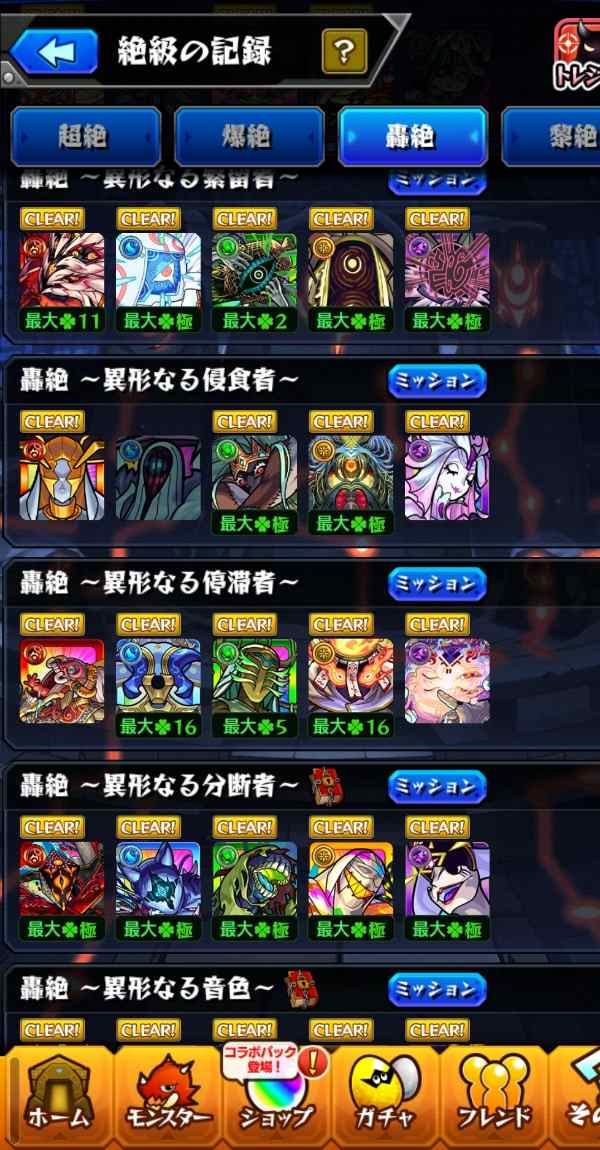The height and width of the screenshot is (1150, 600).
Task: Go to ホーム in the bottom bar
Action: (57, 1098)
